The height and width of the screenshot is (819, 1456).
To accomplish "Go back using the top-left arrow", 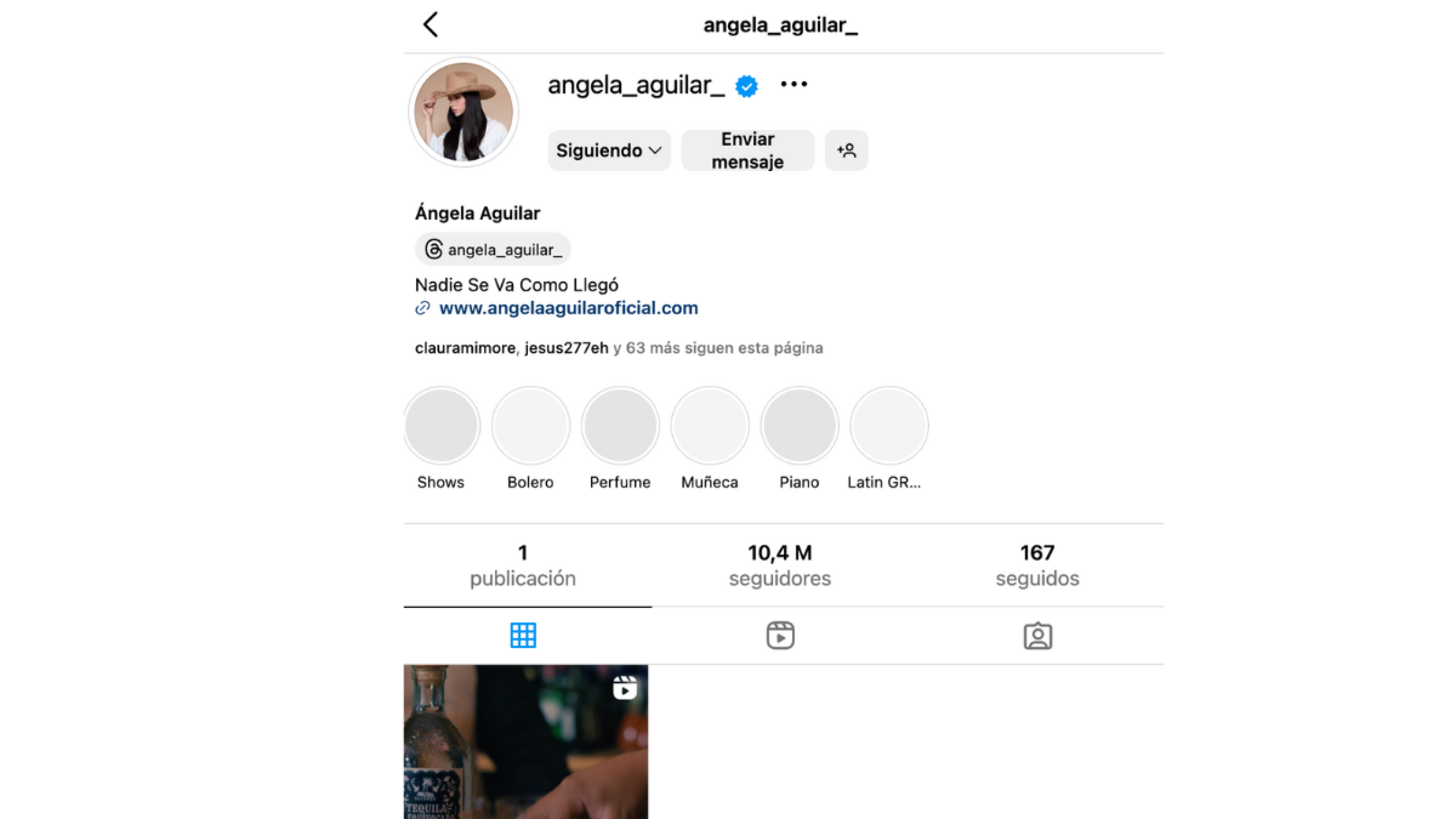I will pos(431,25).
